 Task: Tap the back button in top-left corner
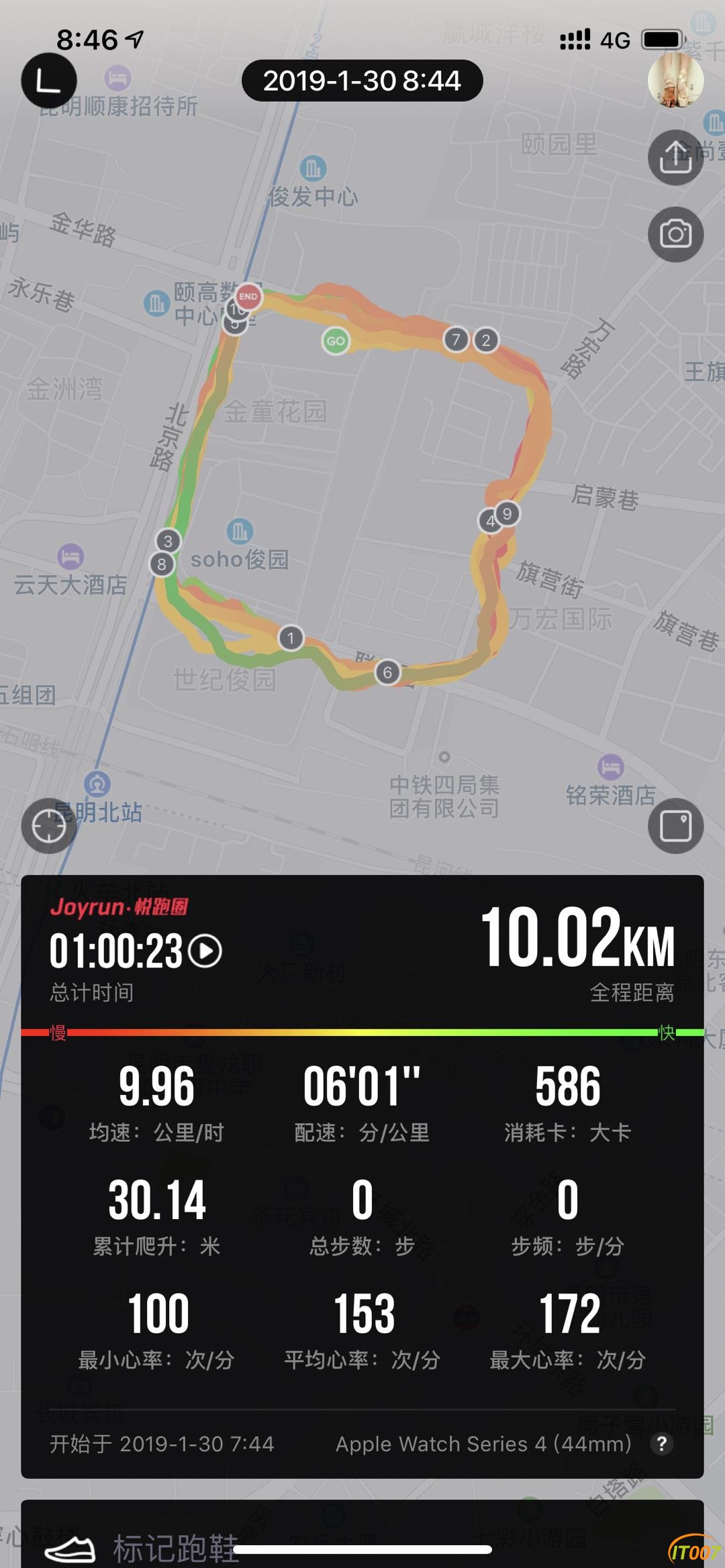[48, 81]
